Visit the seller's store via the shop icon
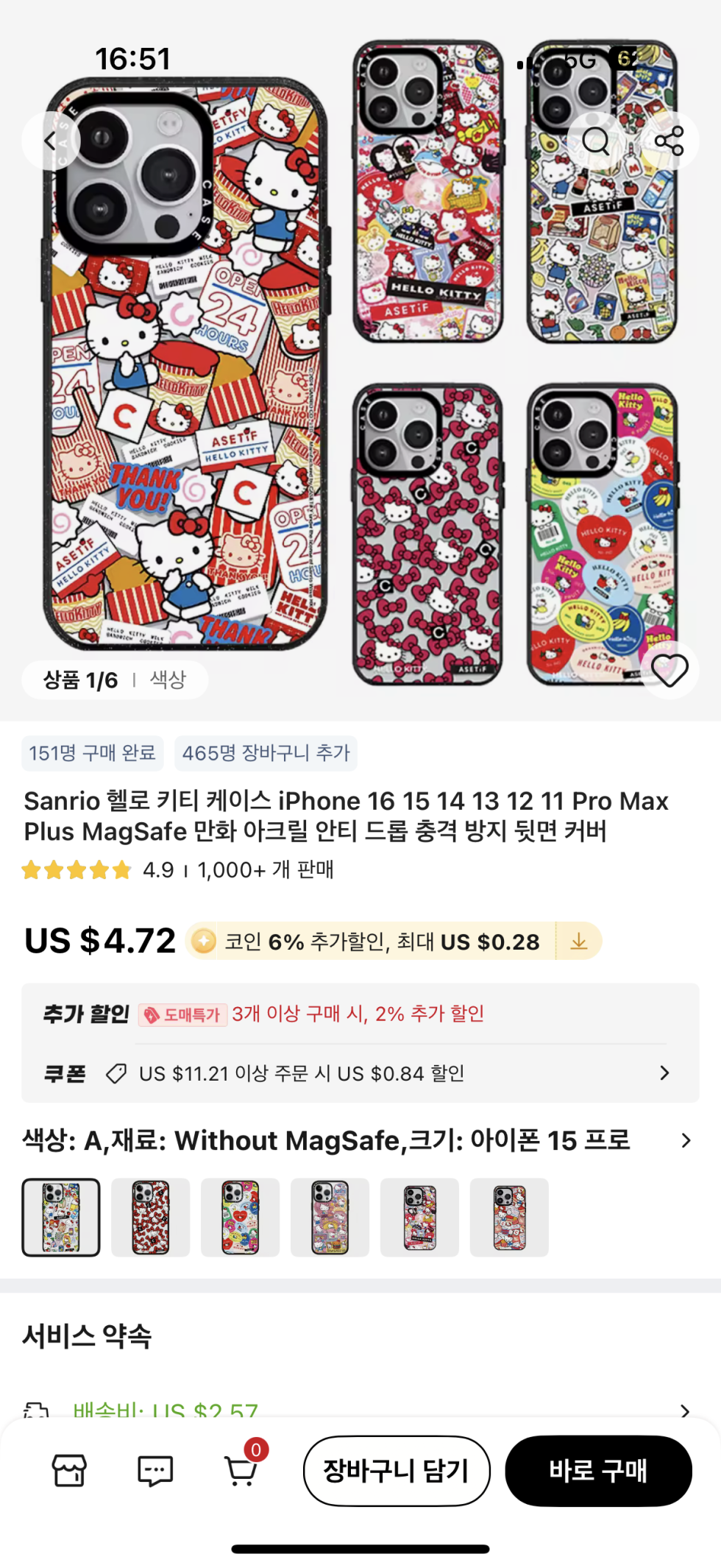This screenshot has width=721, height=1568. pyautogui.click(x=69, y=1471)
